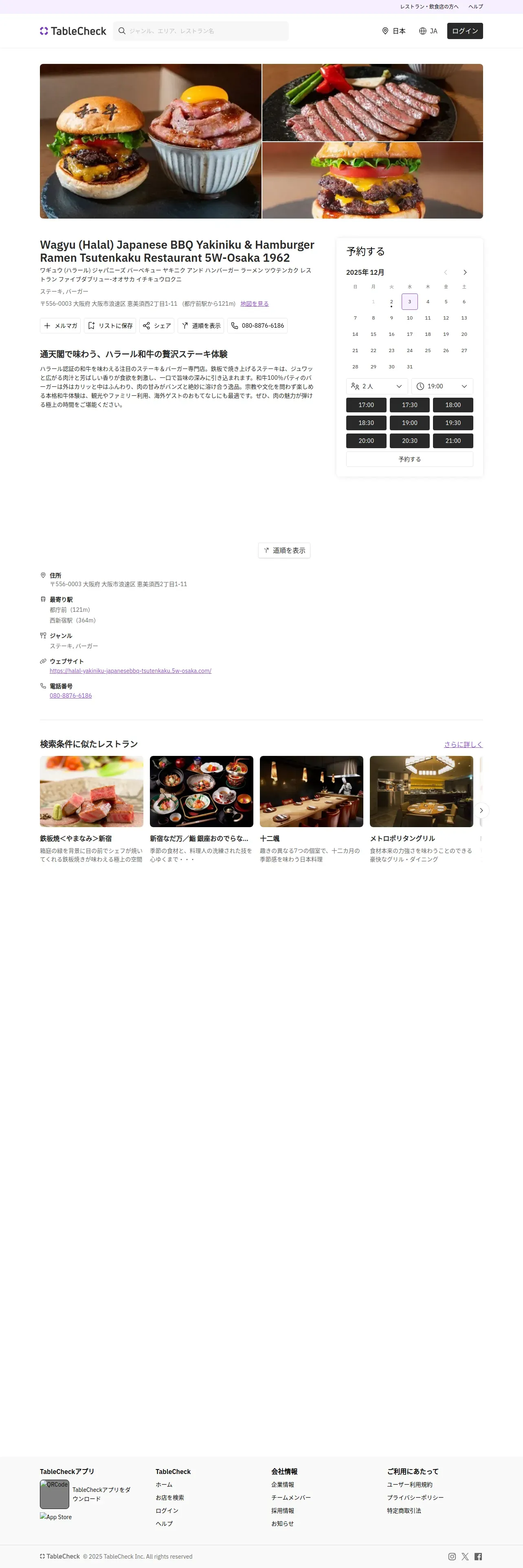Viewport: 523px width, 1568px height.
Task: Open the 地図を見る map link
Action: click(x=255, y=304)
